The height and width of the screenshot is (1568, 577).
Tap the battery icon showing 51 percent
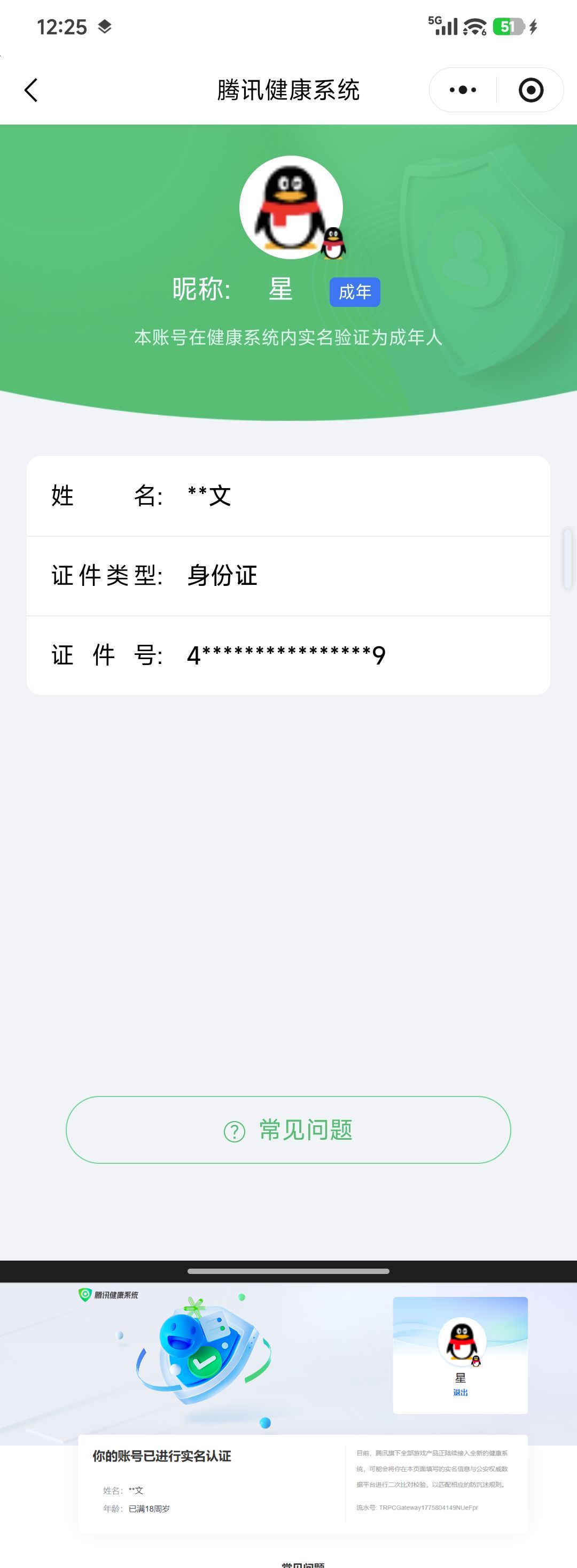(x=511, y=27)
